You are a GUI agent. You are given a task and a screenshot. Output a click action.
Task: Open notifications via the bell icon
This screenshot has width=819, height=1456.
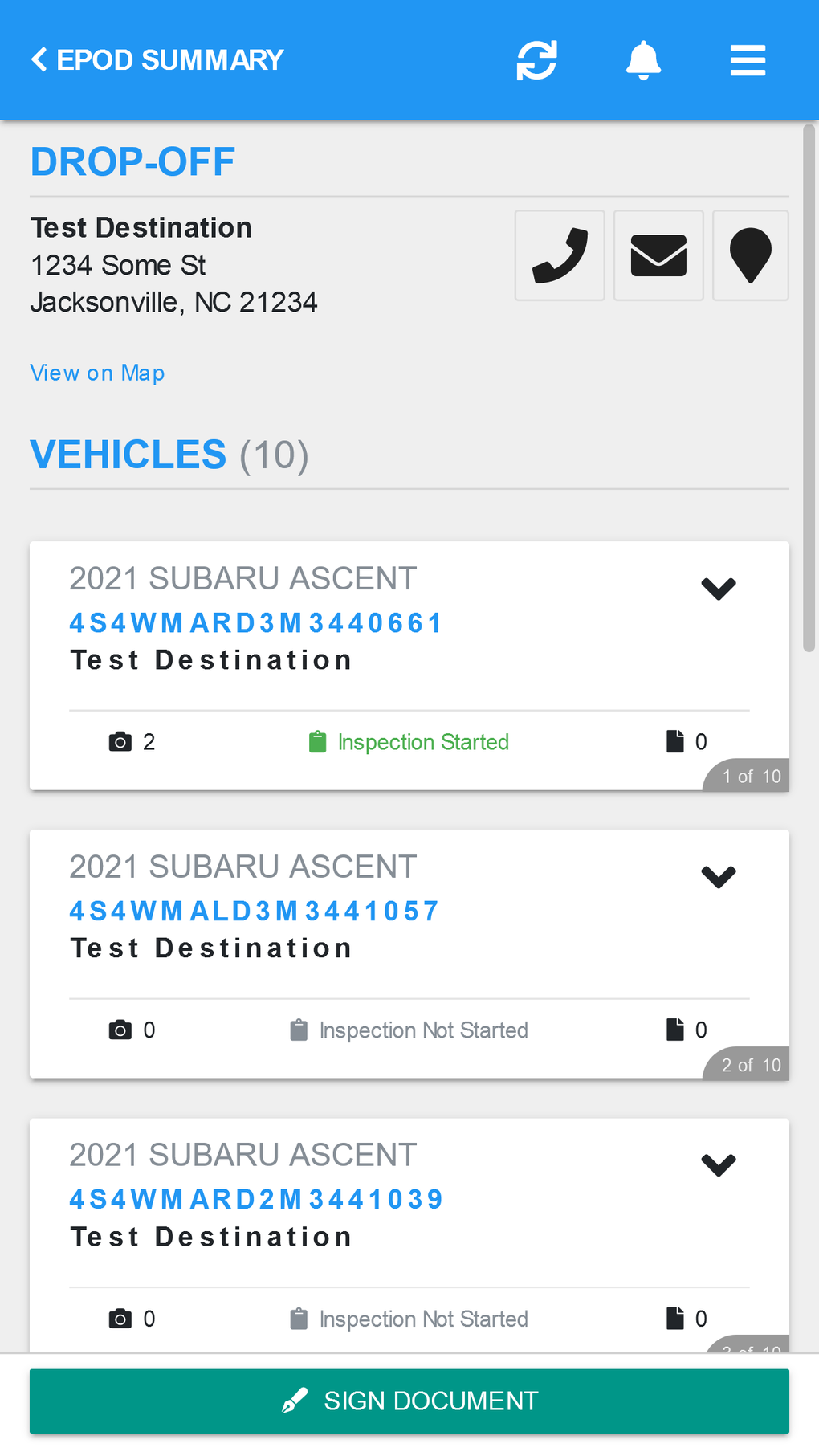click(x=642, y=59)
